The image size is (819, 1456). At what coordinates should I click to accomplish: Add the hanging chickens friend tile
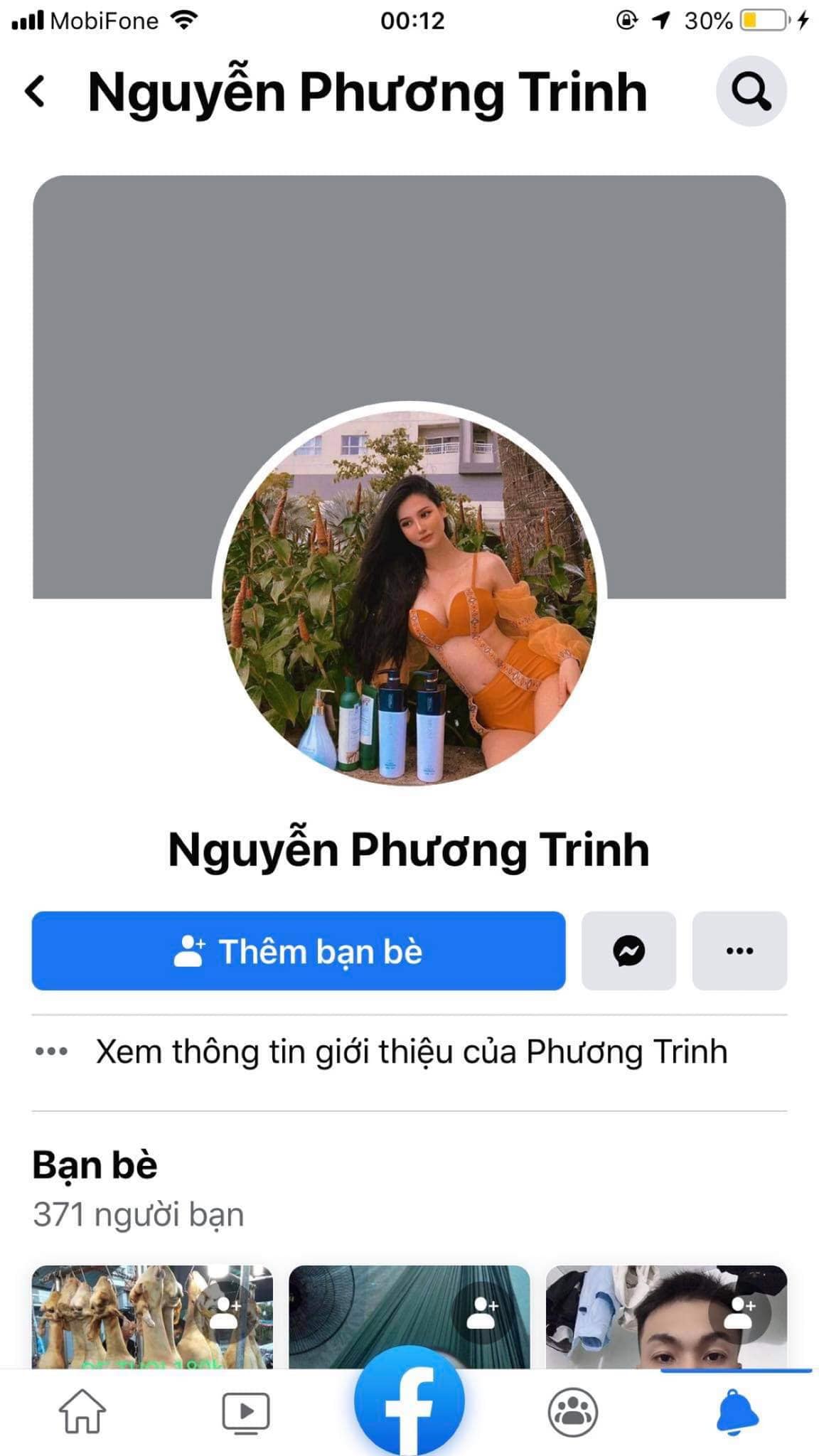click(x=226, y=1315)
